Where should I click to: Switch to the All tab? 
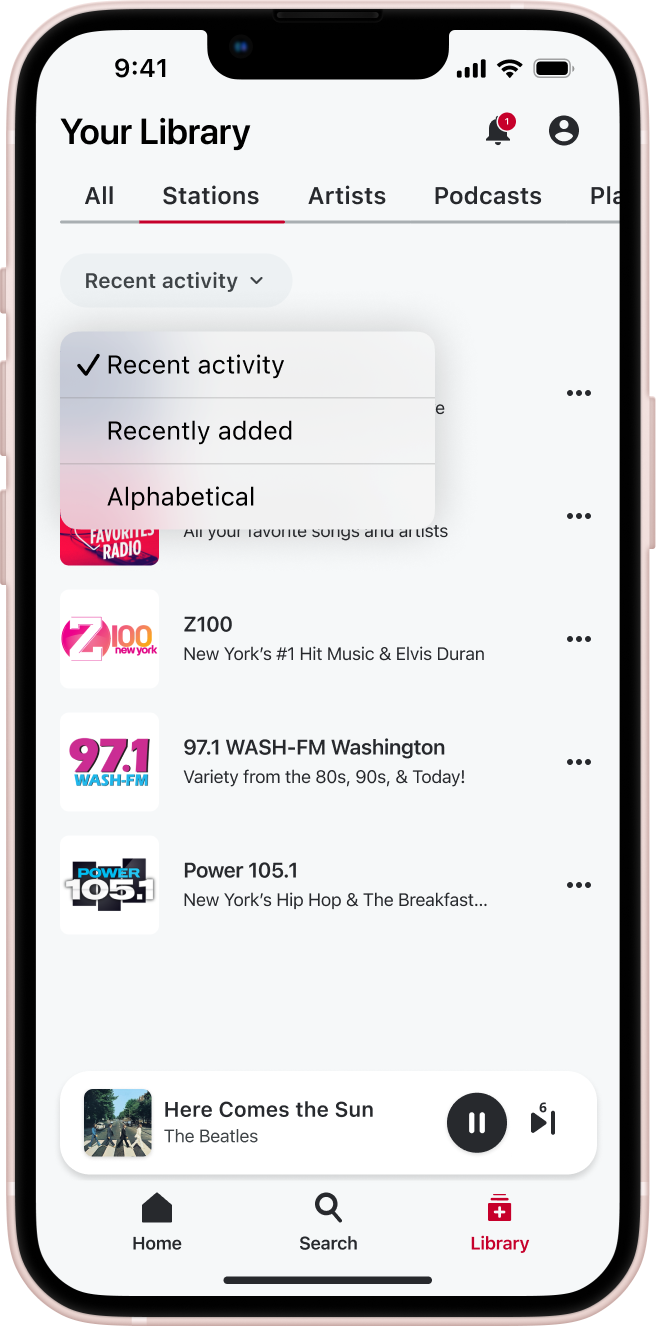[99, 196]
